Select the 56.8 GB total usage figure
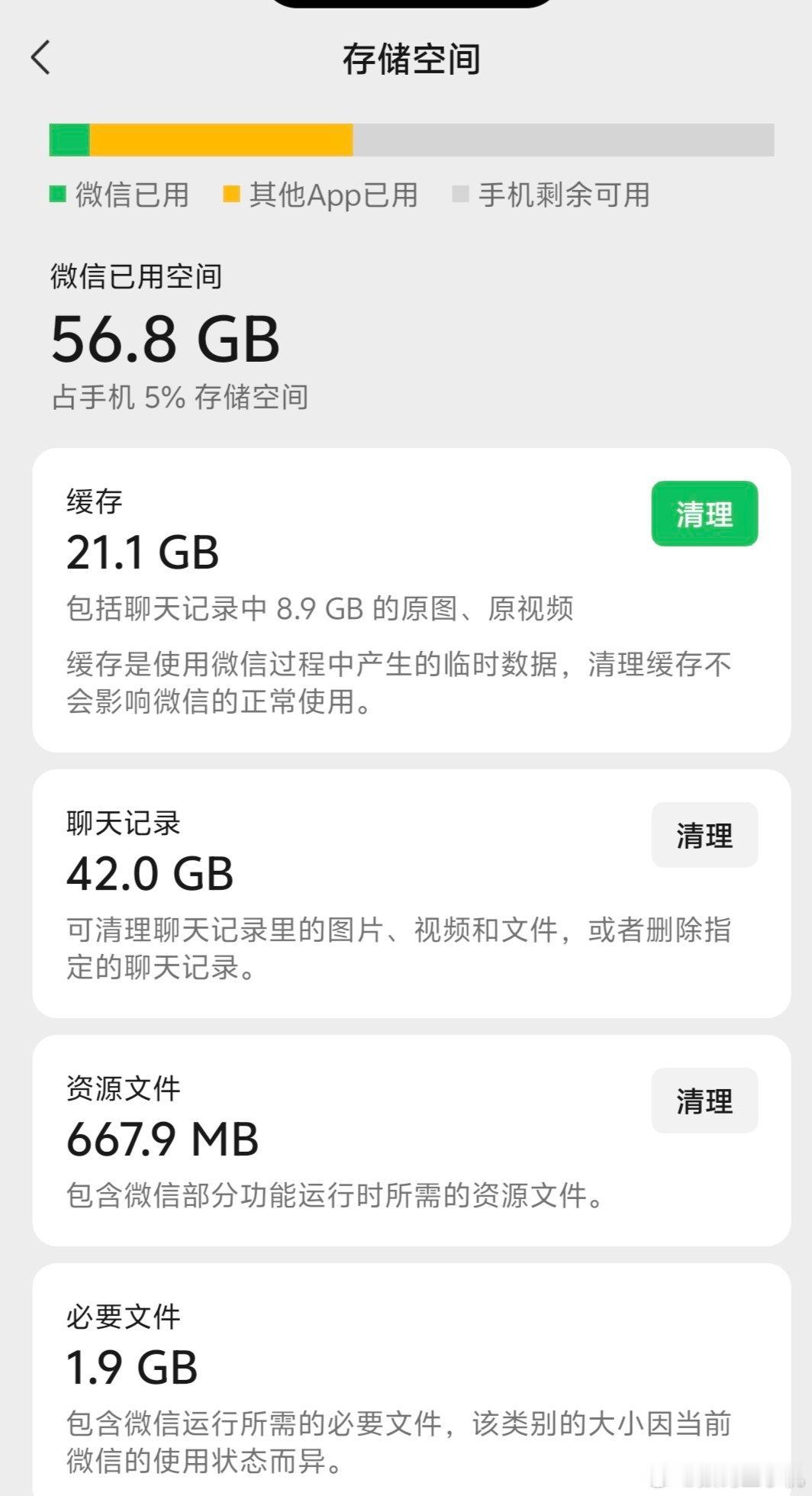Viewport: 812px width, 1496px height. tap(165, 338)
